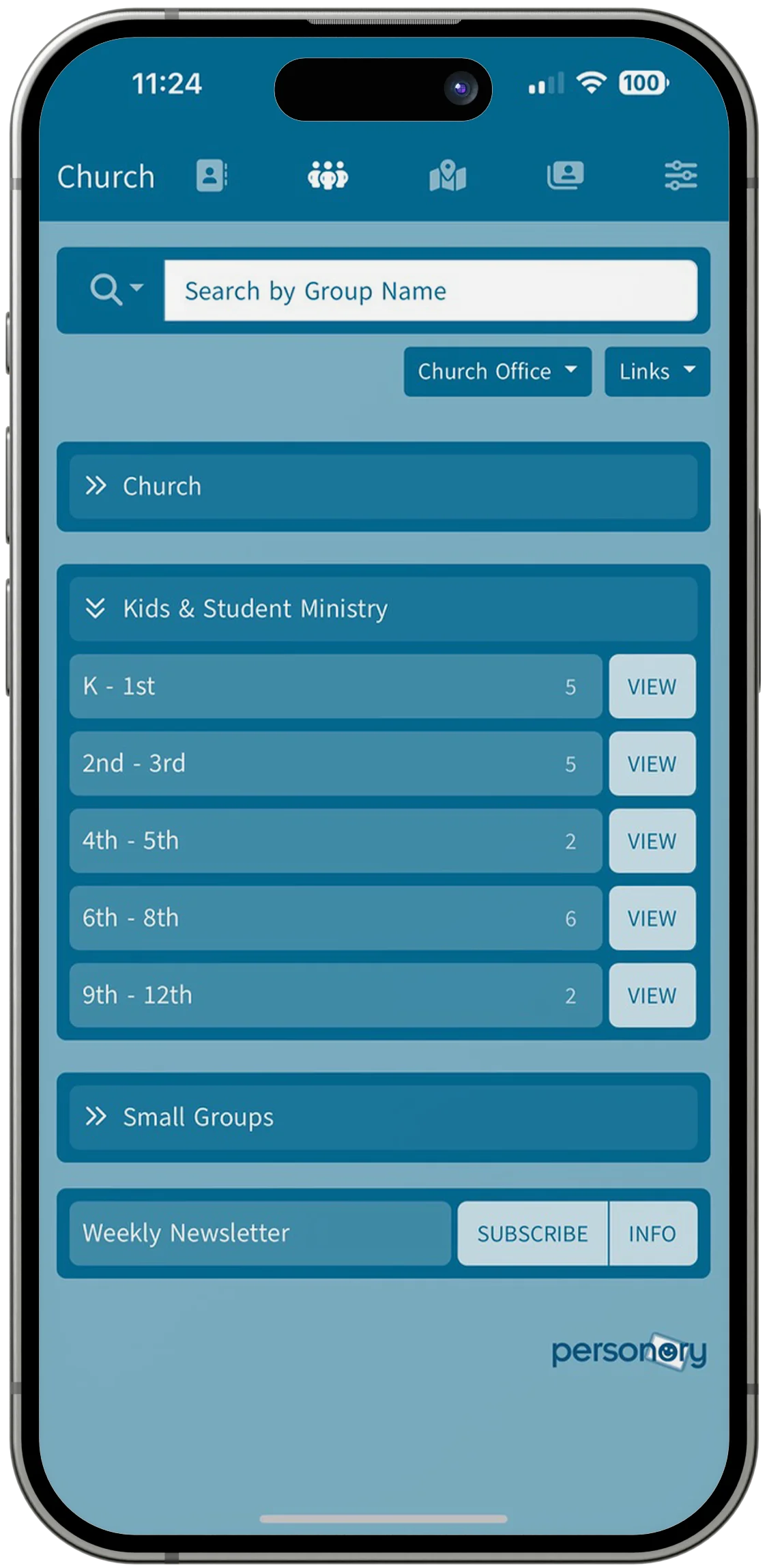
Task: Open Weekly Newsletter info
Action: coord(653,1234)
